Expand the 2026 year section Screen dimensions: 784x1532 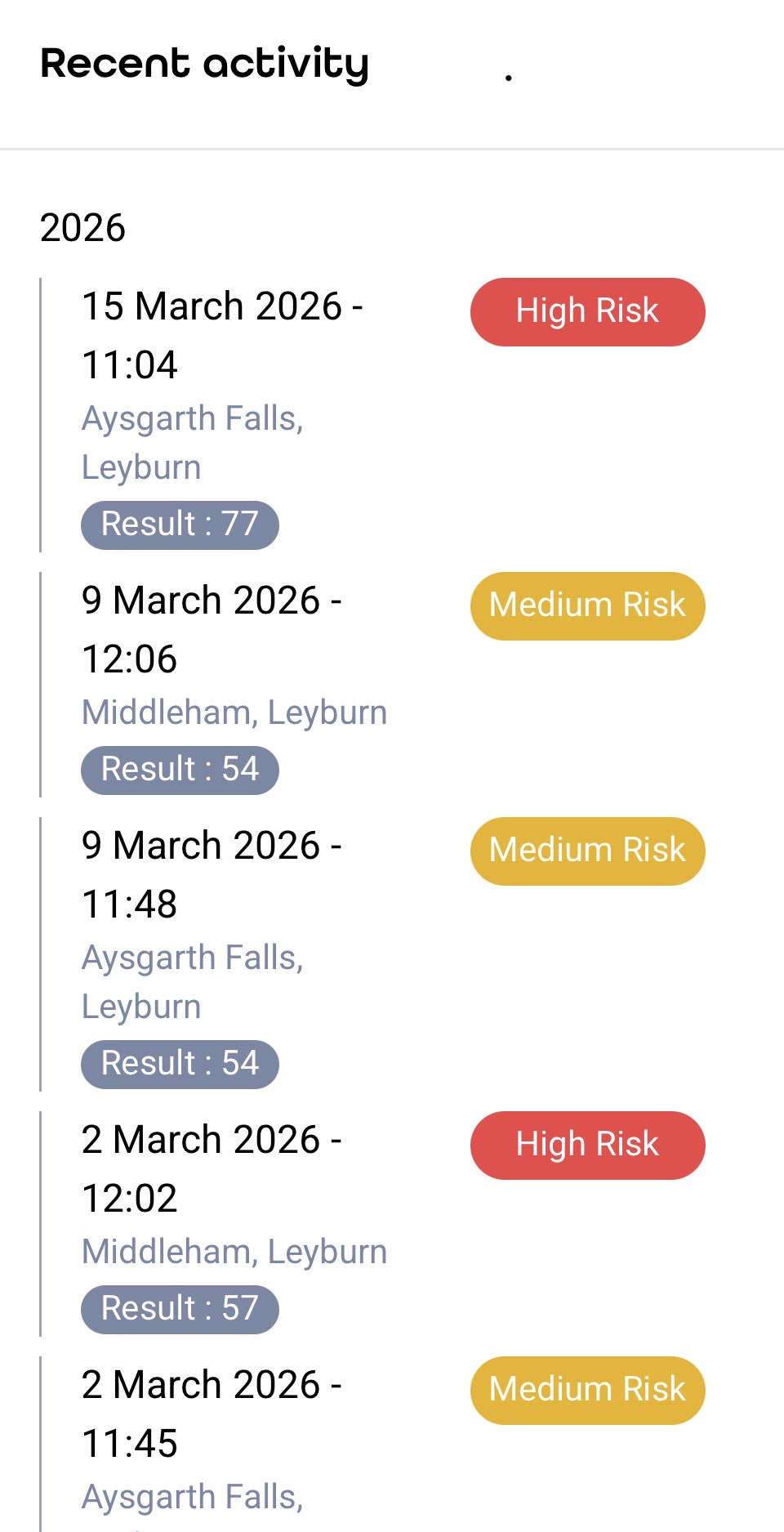click(83, 228)
